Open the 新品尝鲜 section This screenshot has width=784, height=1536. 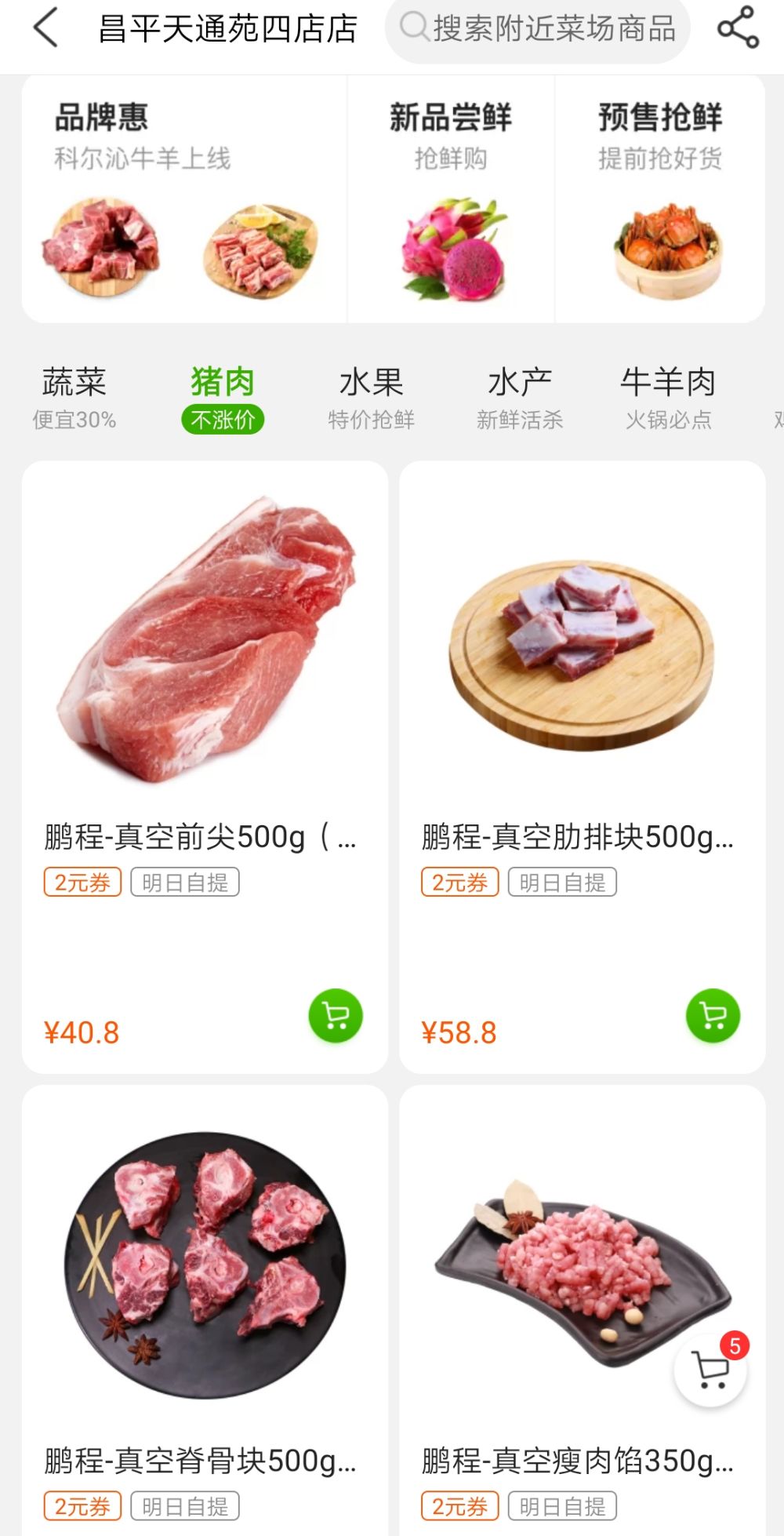coord(451,199)
